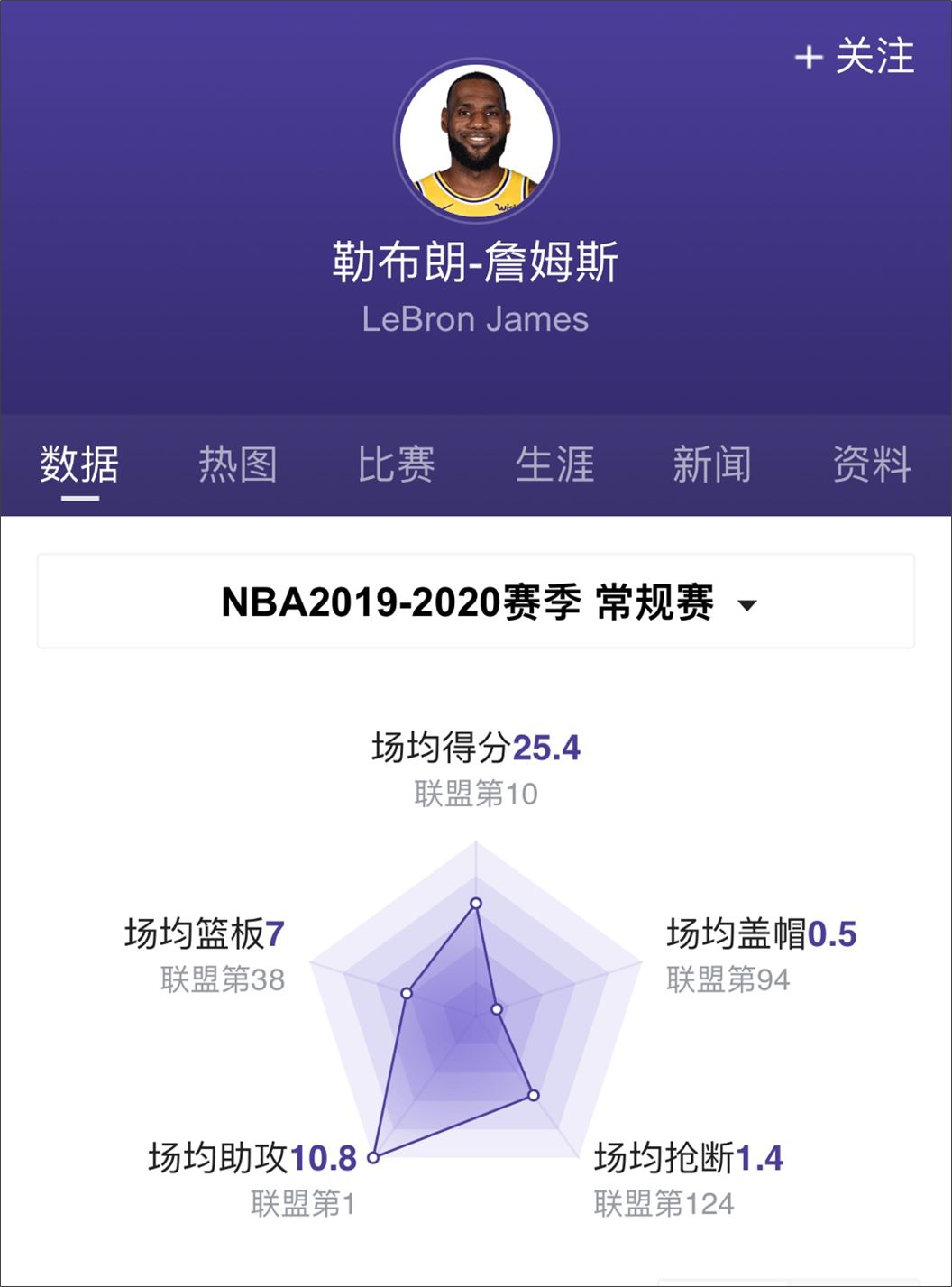952x1287 pixels.
Task: View the 生涯 career tab
Action: tap(554, 464)
